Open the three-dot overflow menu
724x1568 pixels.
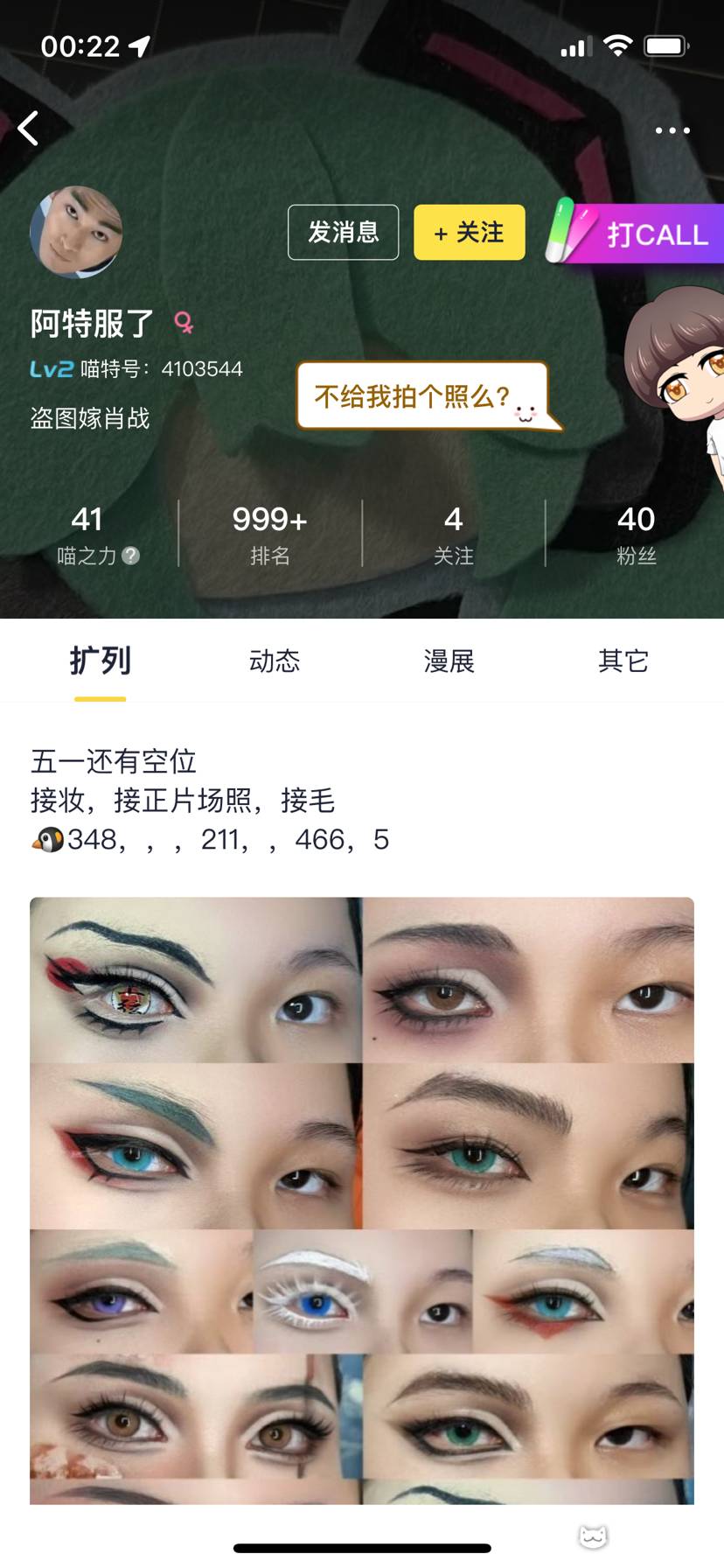pos(672,130)
